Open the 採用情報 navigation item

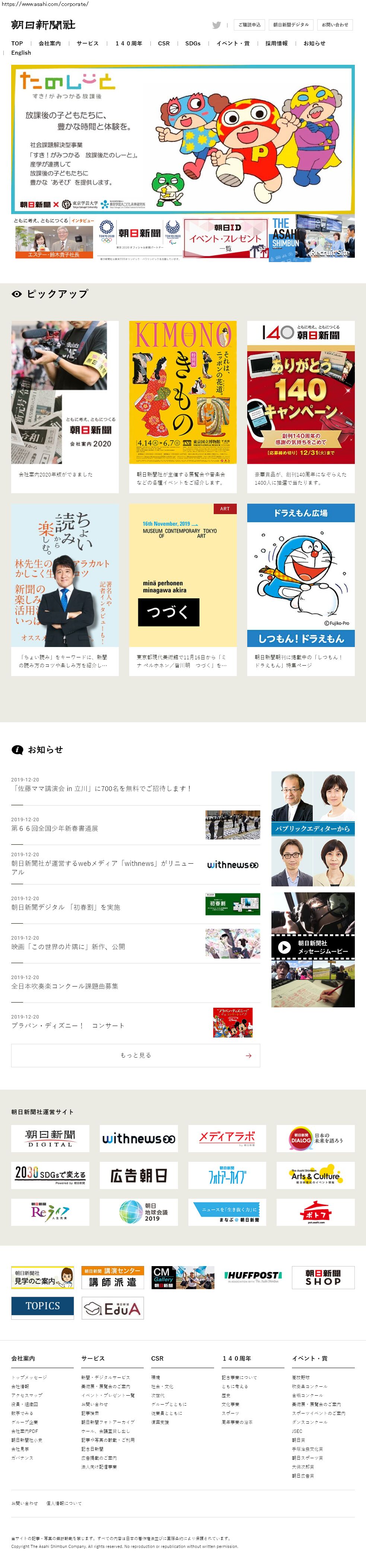[x=276, y=43]
